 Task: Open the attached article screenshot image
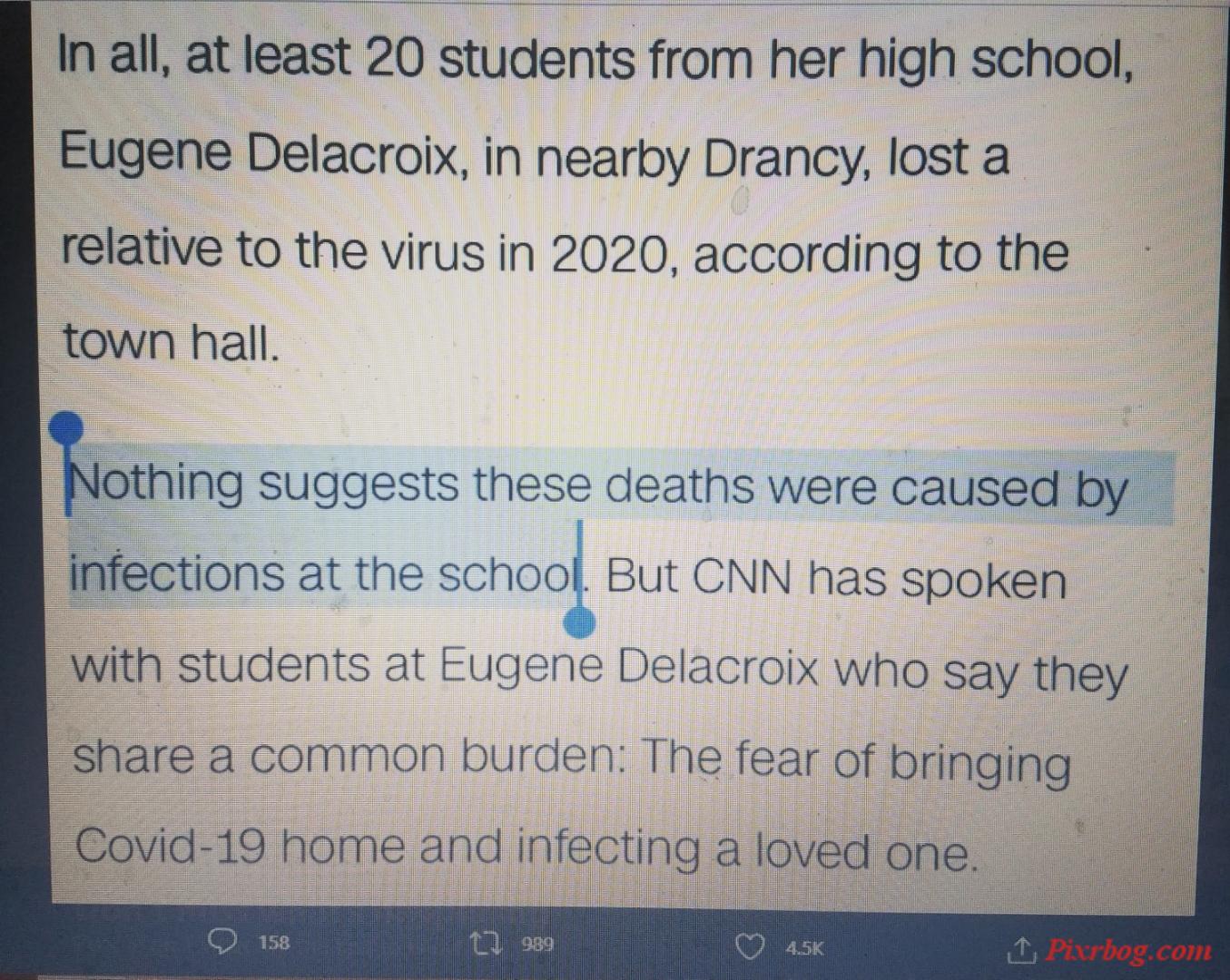(x=617, y=454)
